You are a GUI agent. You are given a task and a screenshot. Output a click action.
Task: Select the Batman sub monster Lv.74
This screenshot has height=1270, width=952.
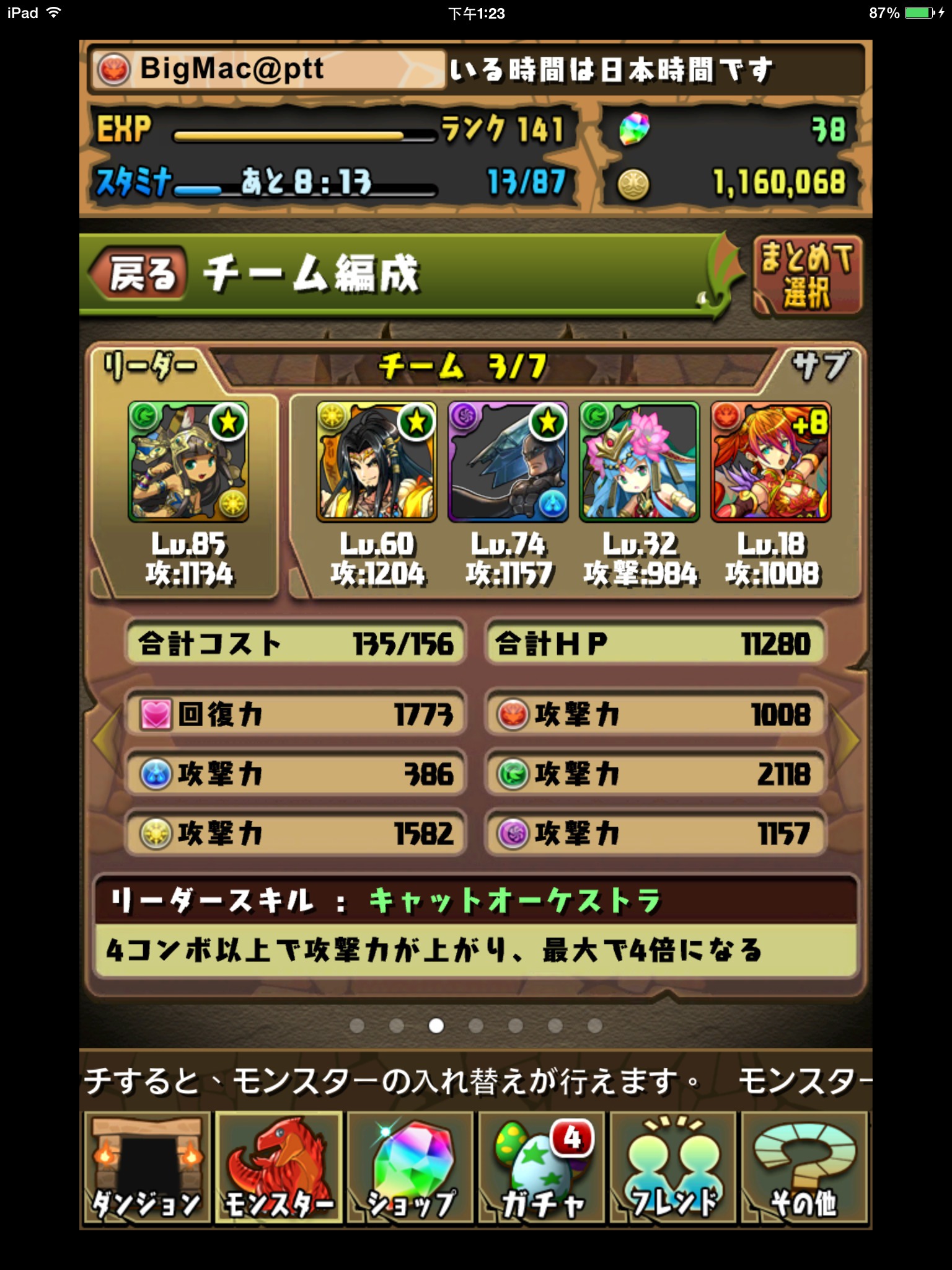click(508, 462)
